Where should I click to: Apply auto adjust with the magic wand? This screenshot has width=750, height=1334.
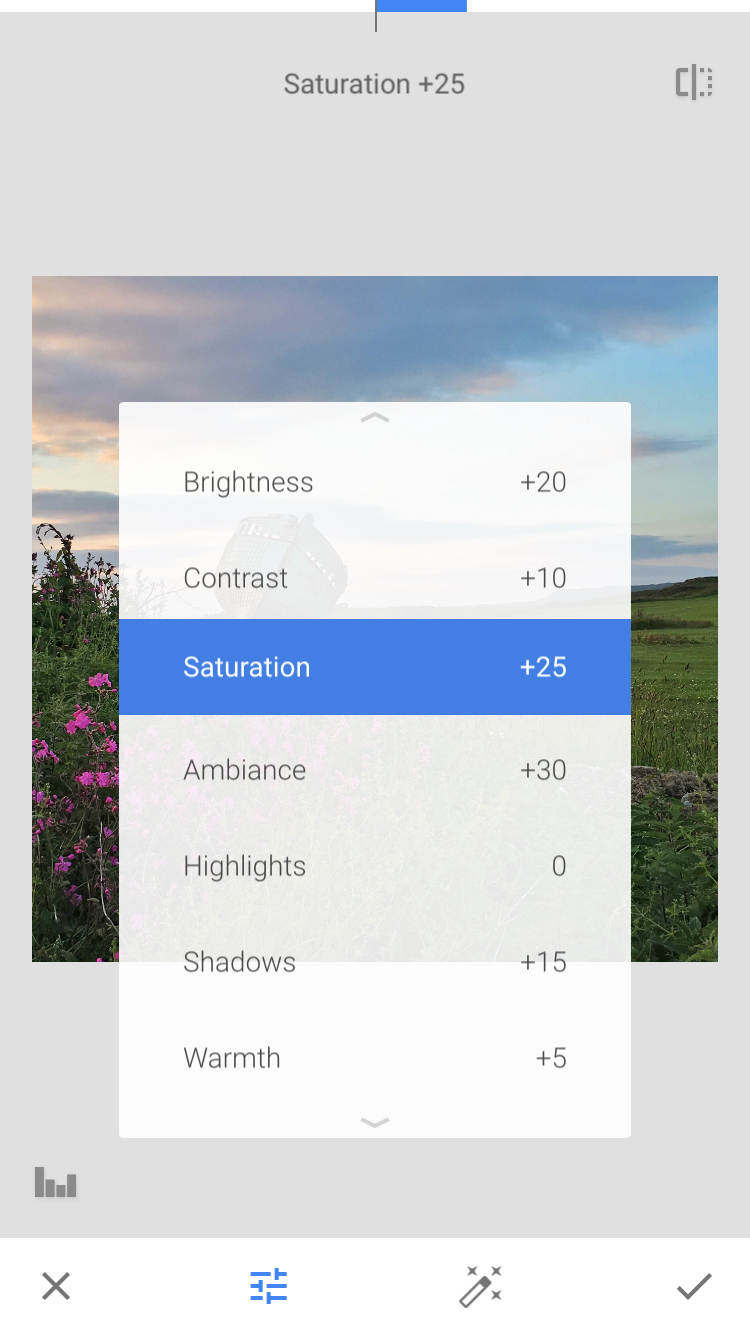(480, 1286)
